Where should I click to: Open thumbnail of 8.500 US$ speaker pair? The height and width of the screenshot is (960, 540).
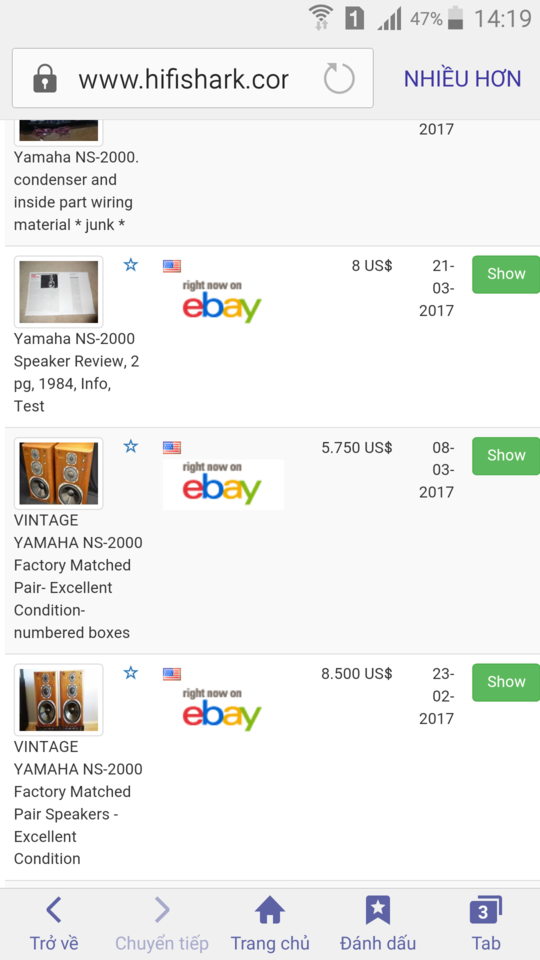click(59, 700)
